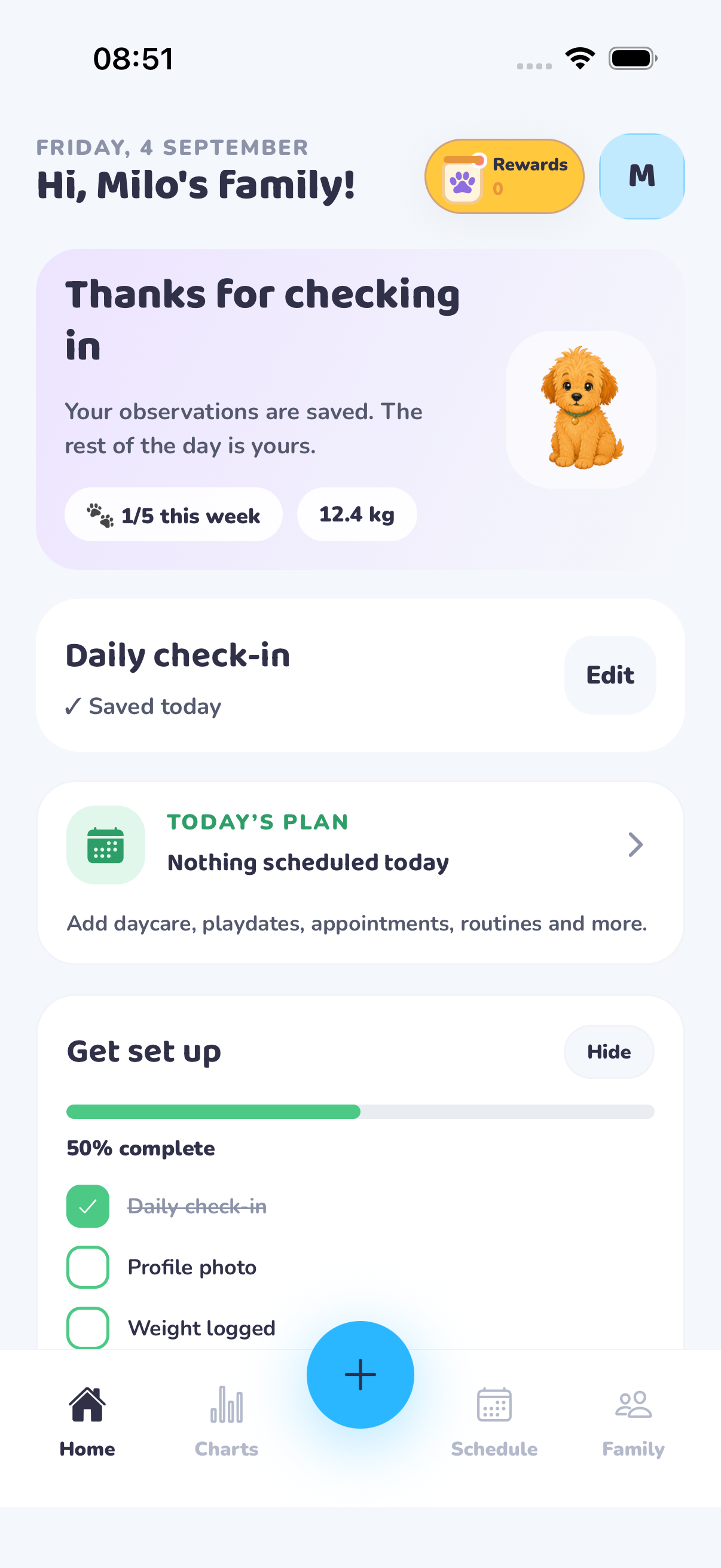Open the M profile avatar
Image resolution: width=721 pixels, height=1568 pixels.
click(641, 176)
